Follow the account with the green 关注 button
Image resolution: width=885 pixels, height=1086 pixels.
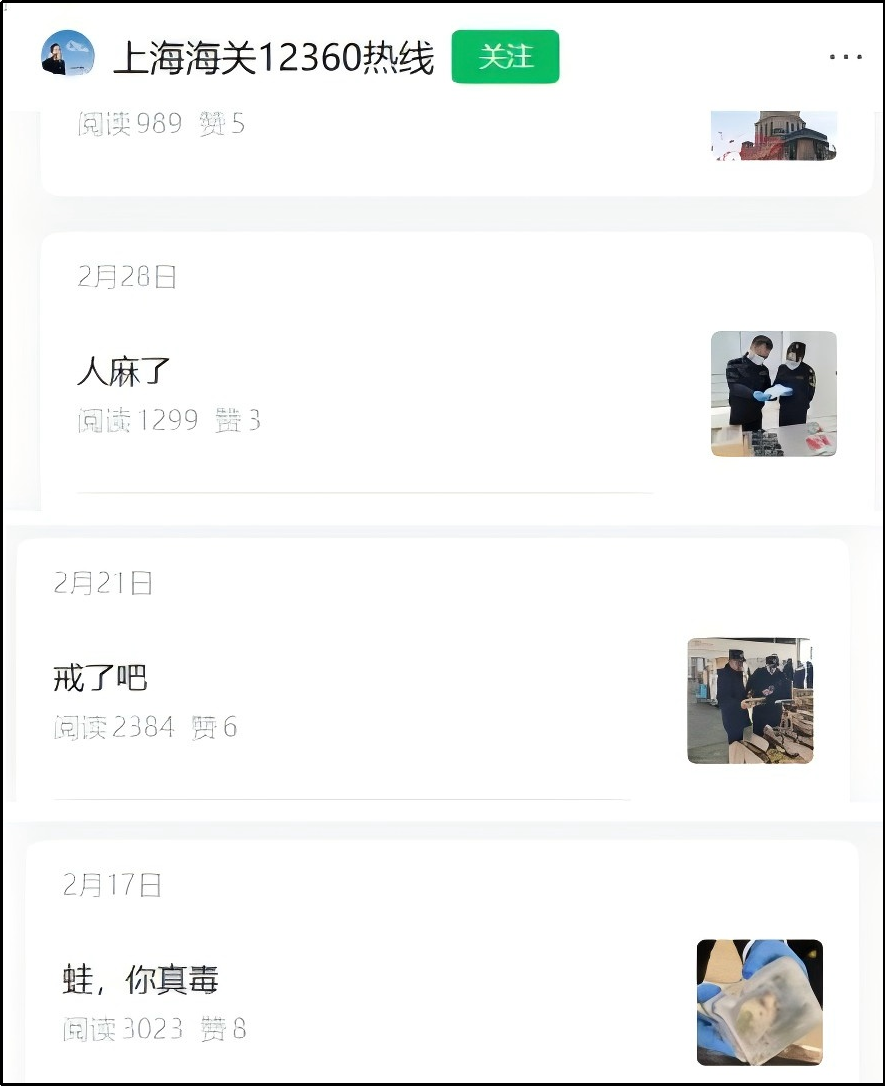(x=505, y=57)
